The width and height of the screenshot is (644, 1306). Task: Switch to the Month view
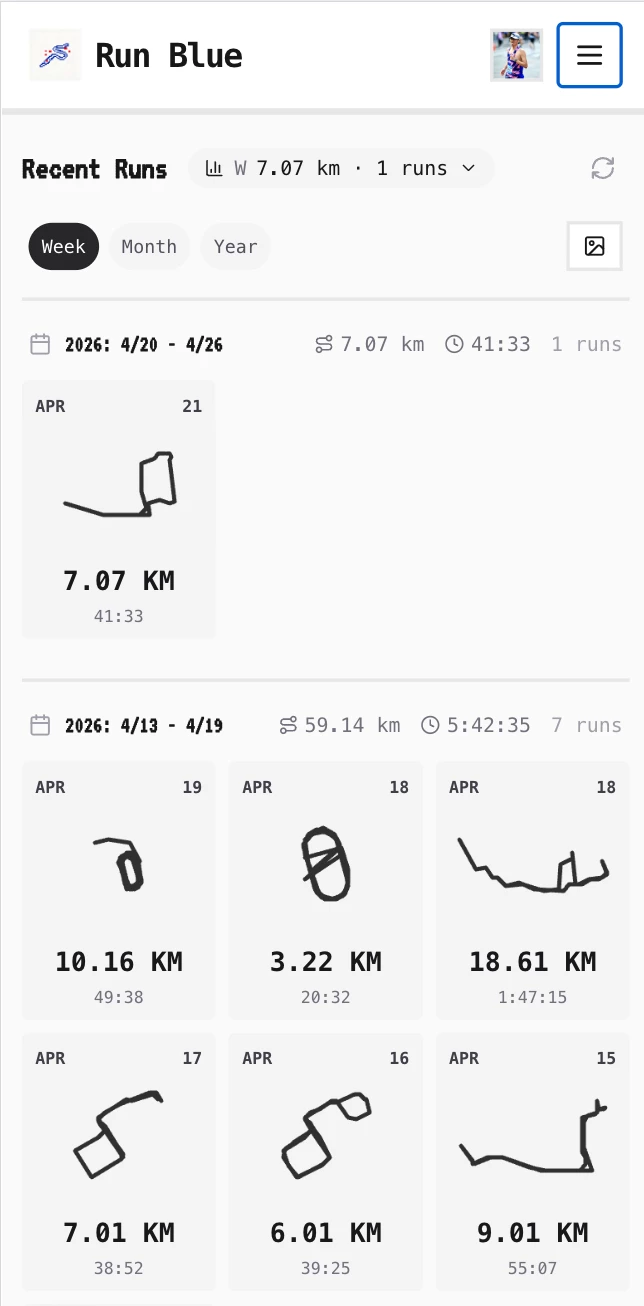149,247
